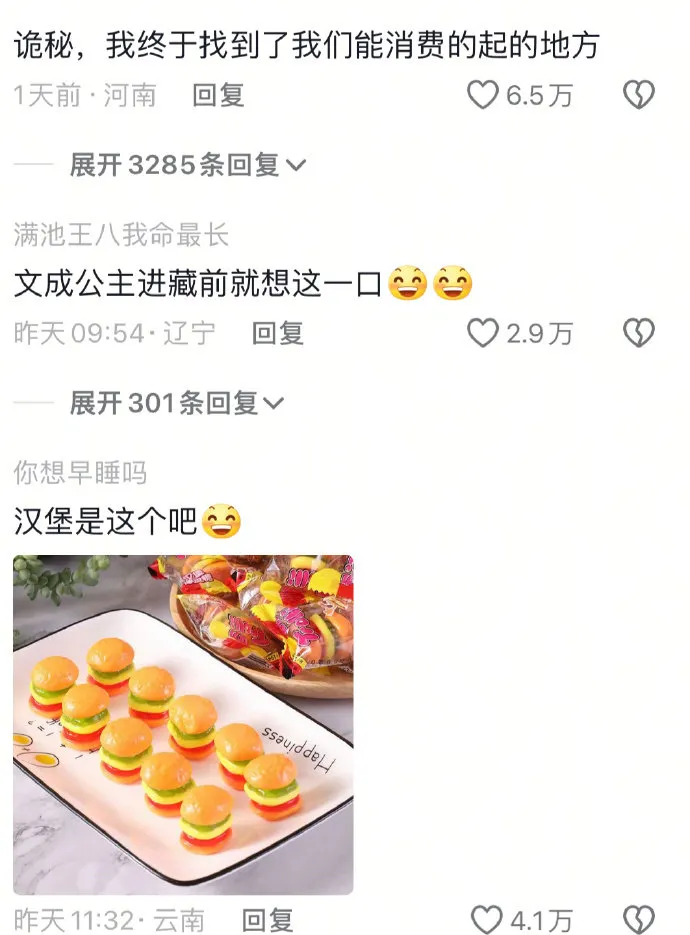Expand 301 replies
Viewport: 690px width, 935px height.
pyautogui.click(x=177, y=403)
